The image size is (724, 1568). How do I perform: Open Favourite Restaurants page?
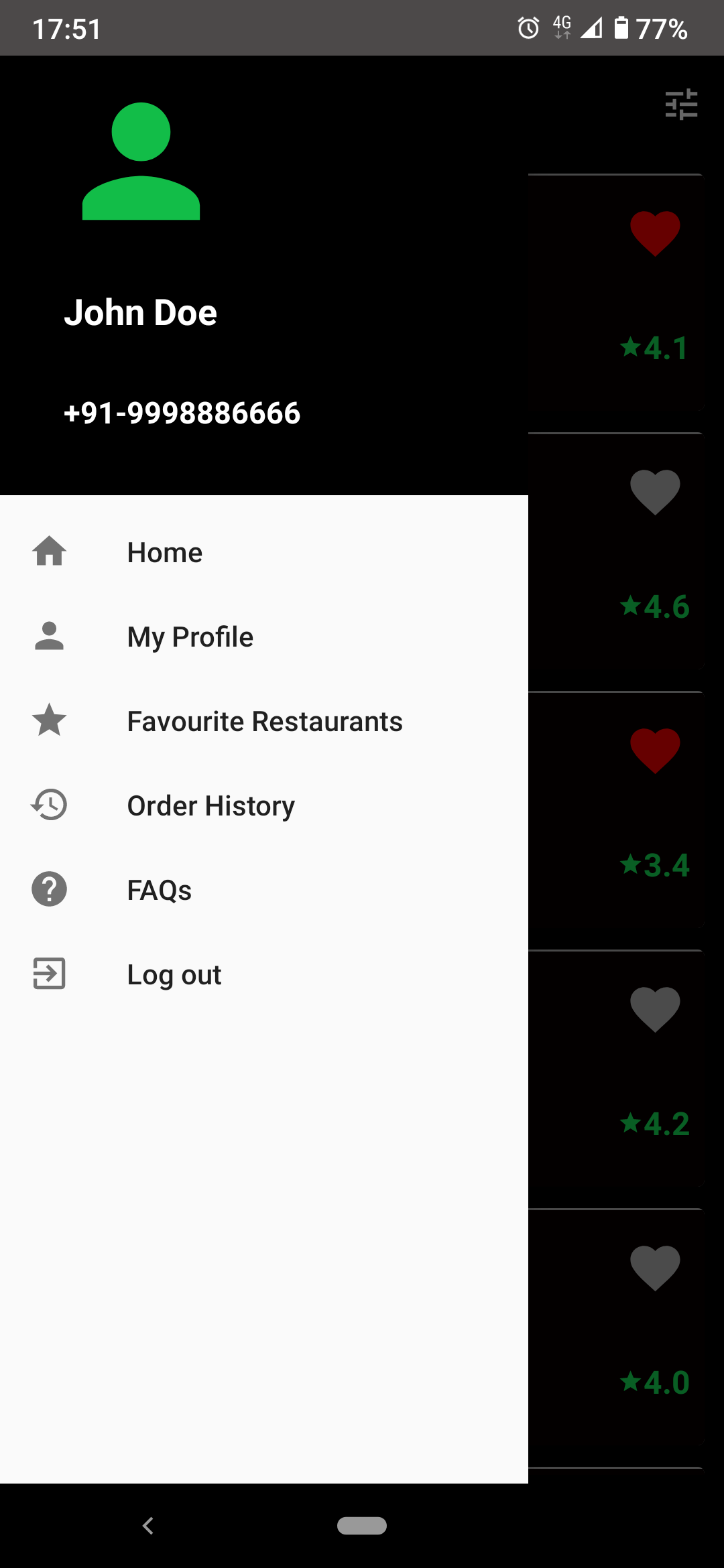pyautogui.click(x=264, y=720)
